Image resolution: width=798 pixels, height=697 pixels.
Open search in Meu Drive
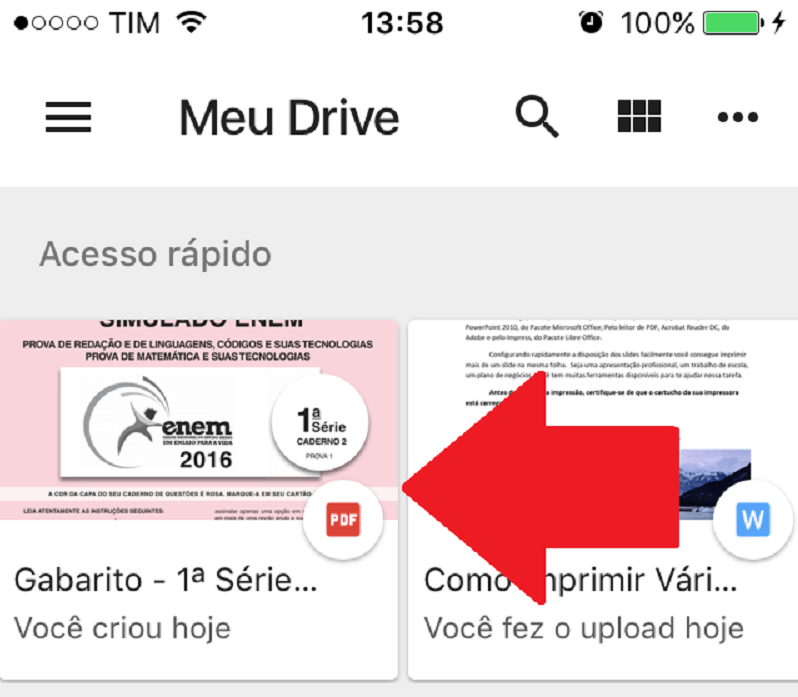[537, 118]
